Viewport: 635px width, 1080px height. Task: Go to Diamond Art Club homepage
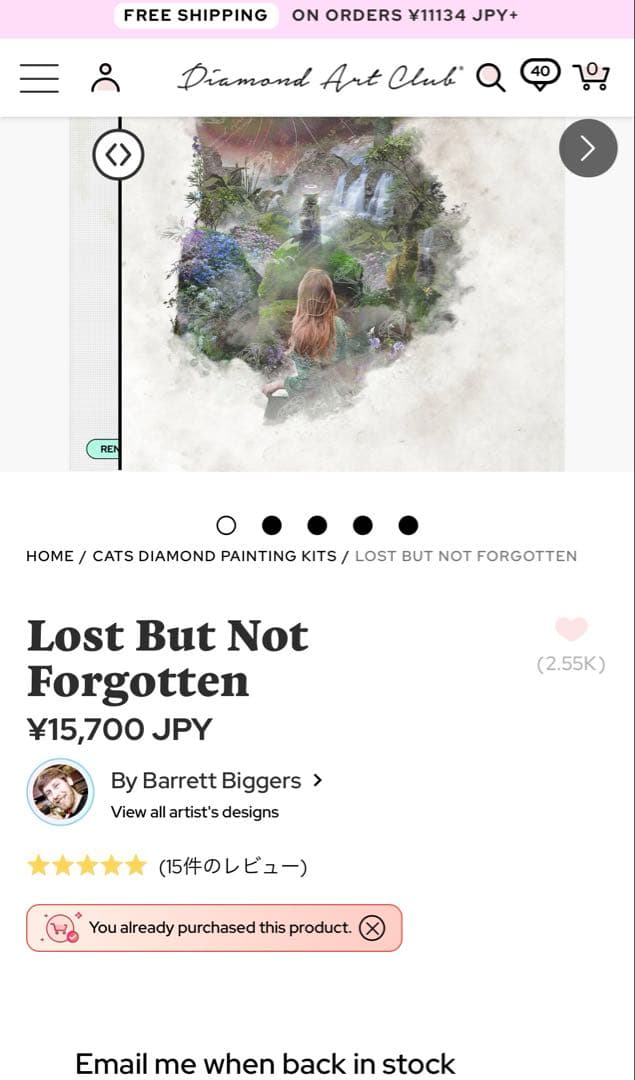320,77
